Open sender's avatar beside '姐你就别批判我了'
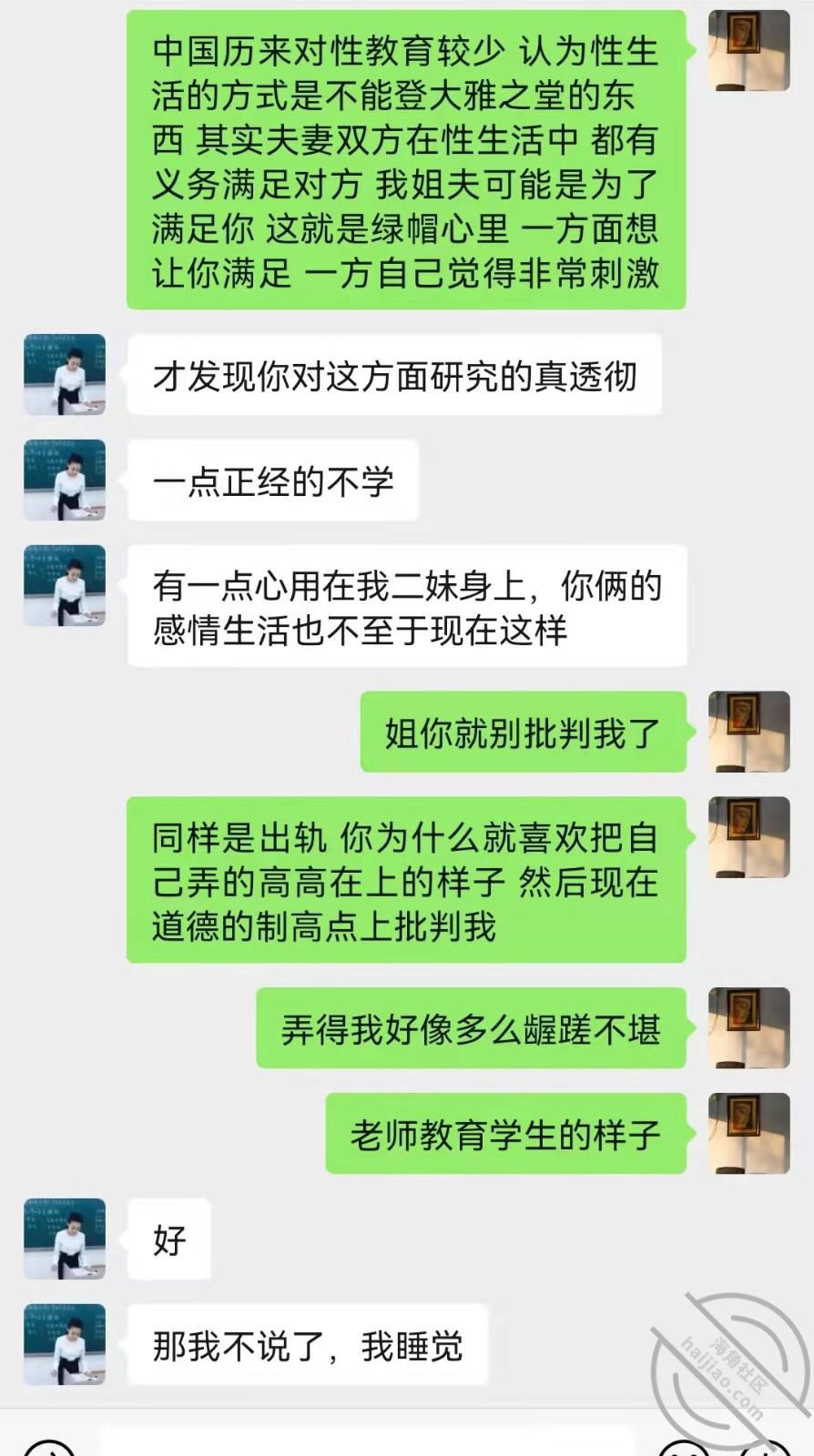814x1456 pixels. (x=748, y=732)
